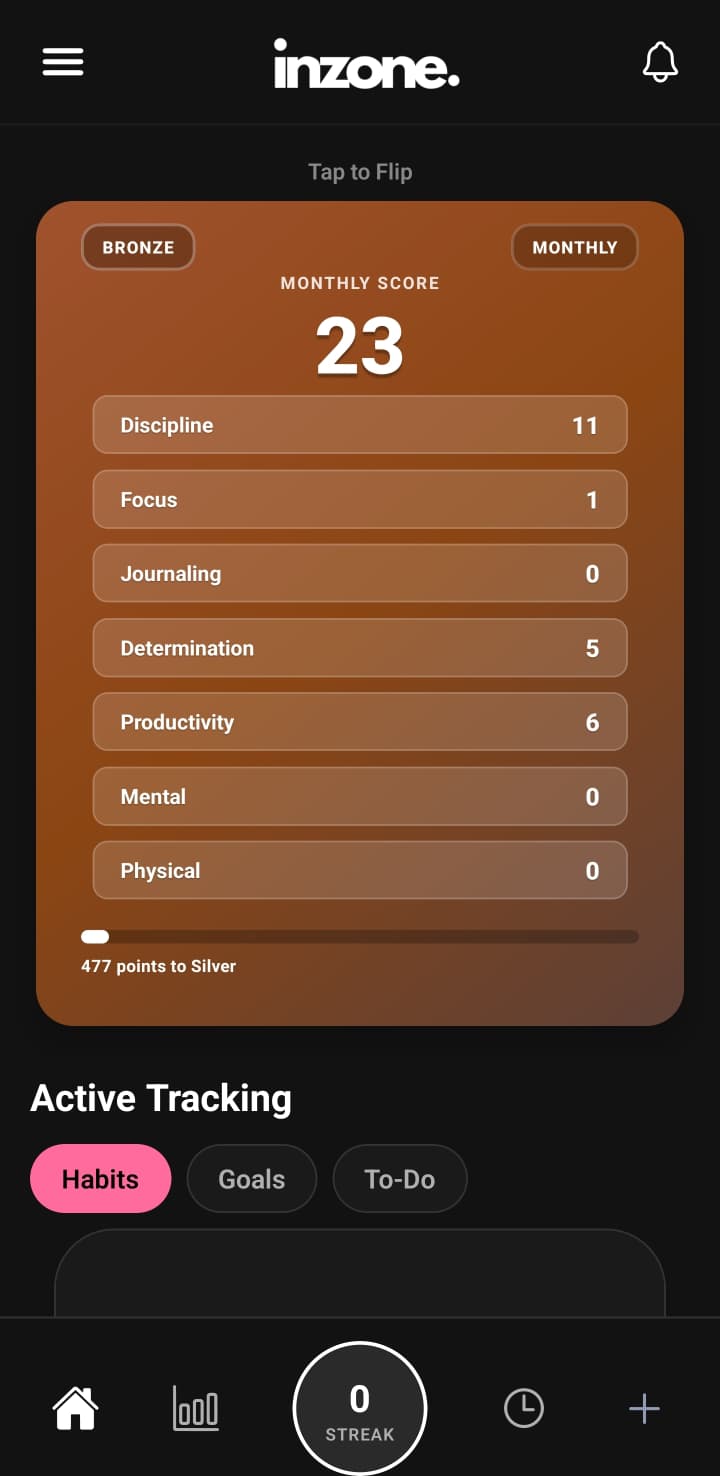Keep Habits tracking view selected
The width and height of the screenshot is (720, 1476).
coord(100,1178)
